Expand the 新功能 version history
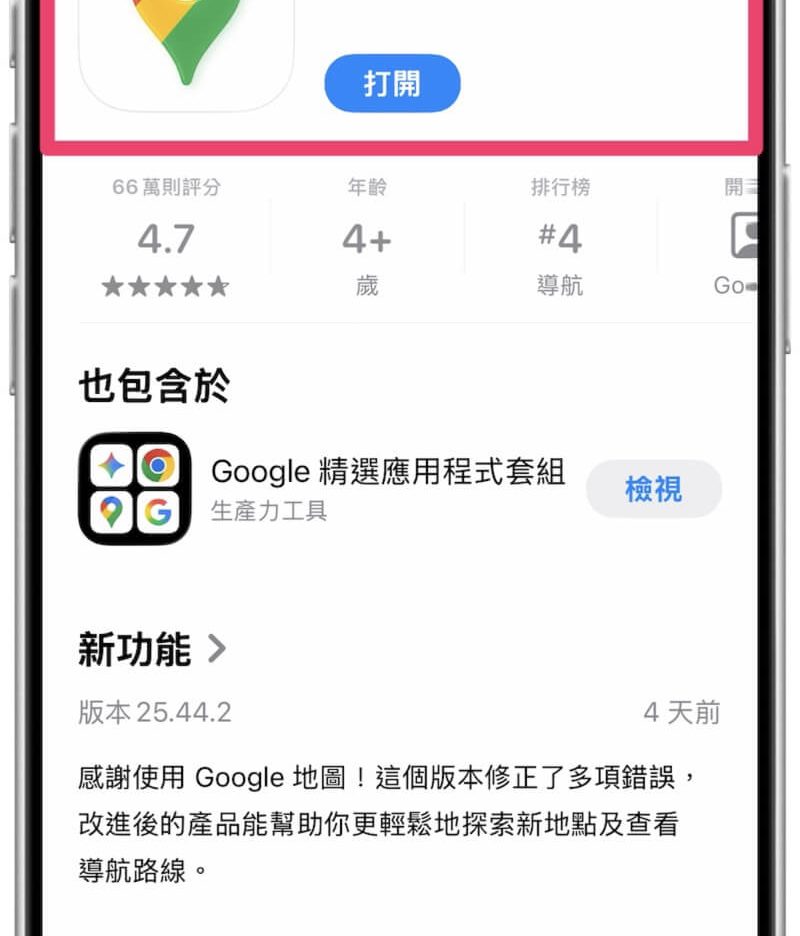800x936 pixels. [x=153, y=651]
